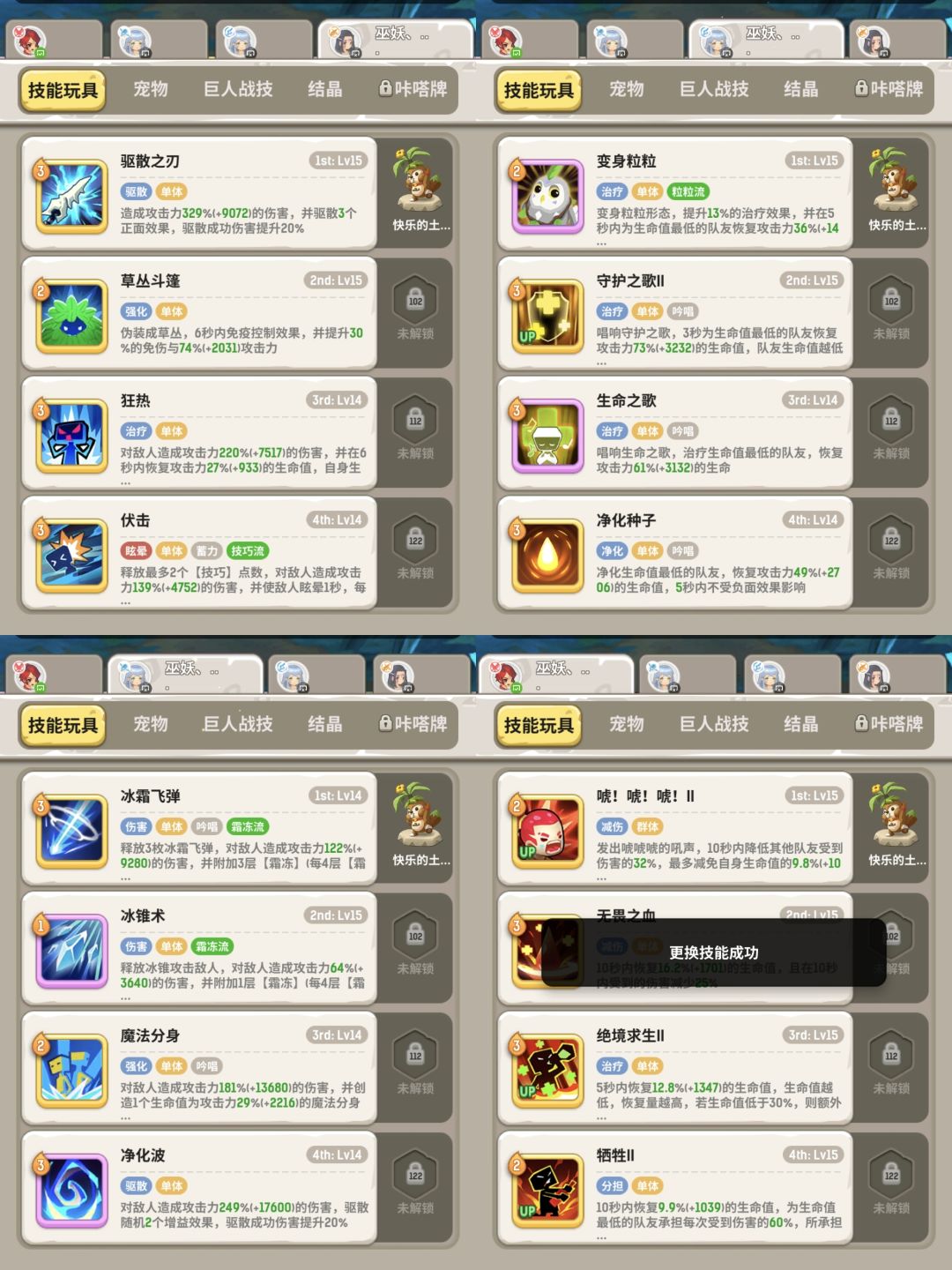This screenshot has height=1270, width=952.
Task: Tap the 变身粒粒 skill icon
Action: pos(547,196)
